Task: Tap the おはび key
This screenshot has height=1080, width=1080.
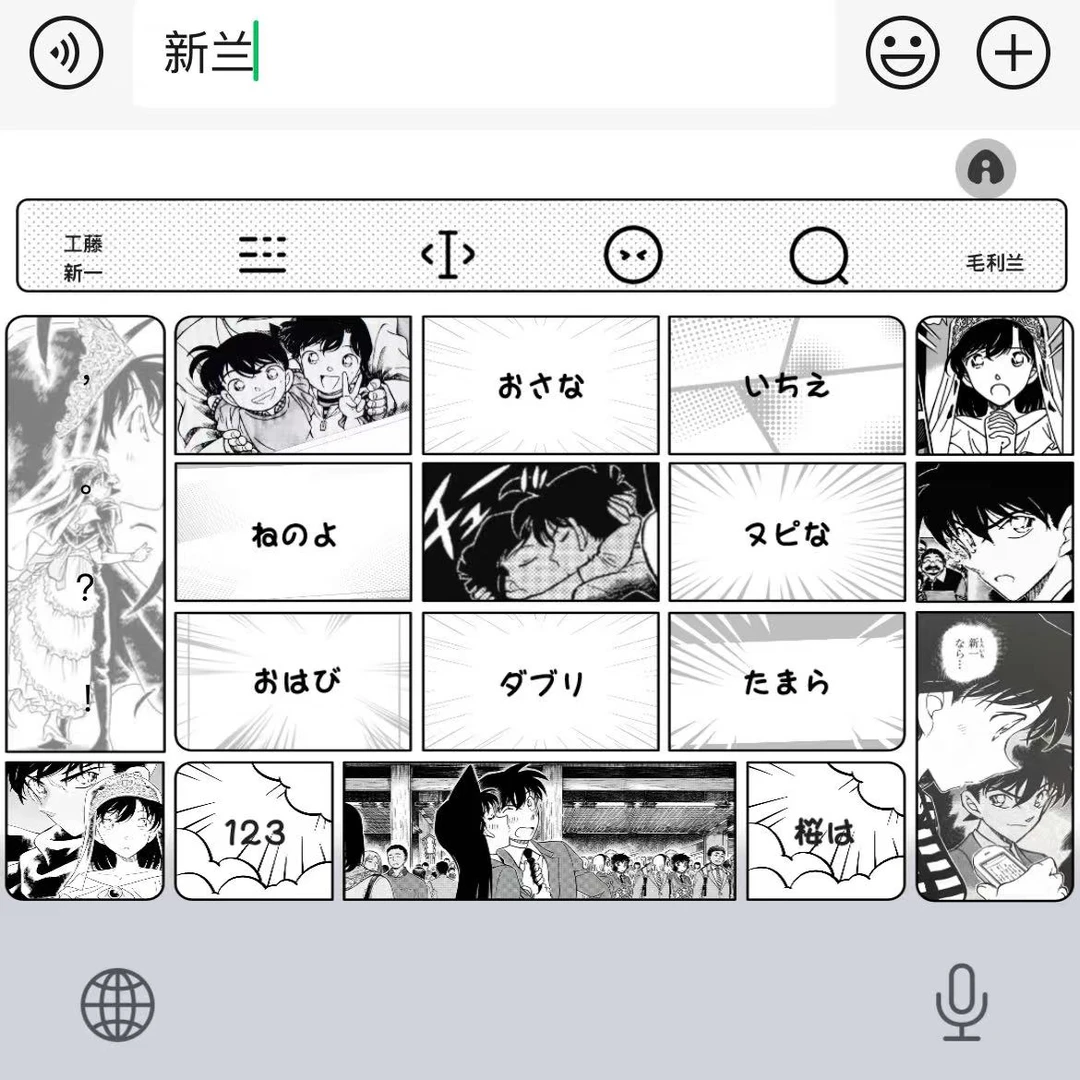Action: click(293, 681)
